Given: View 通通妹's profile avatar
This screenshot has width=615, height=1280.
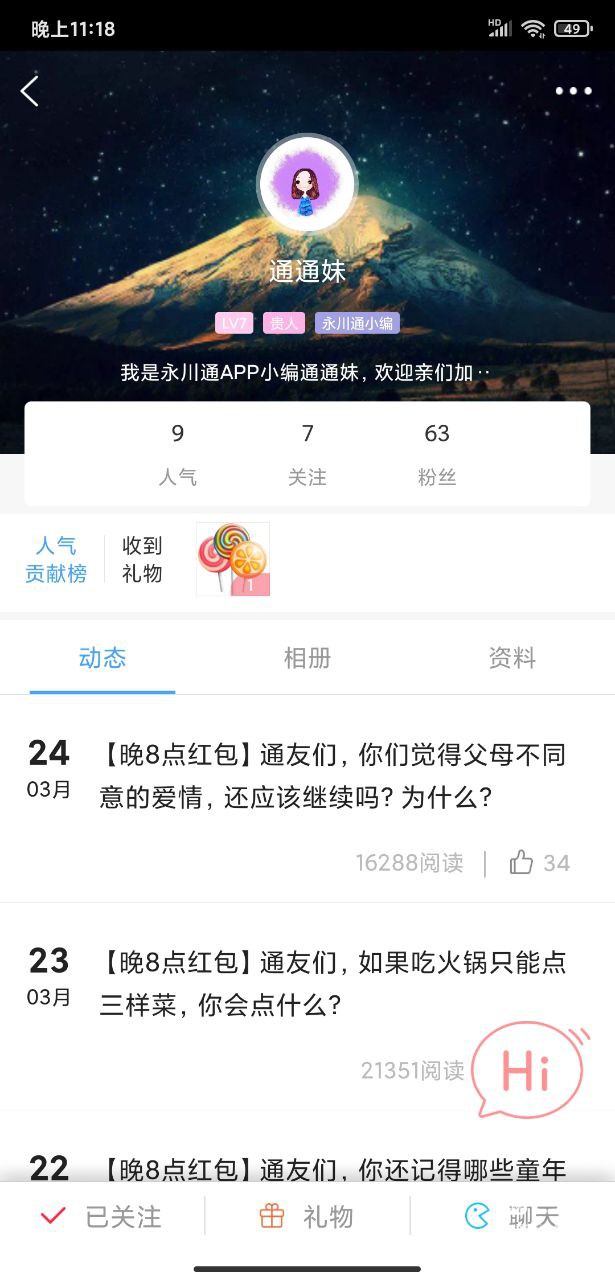Looking at the screenshot, I should pos(307,184).
